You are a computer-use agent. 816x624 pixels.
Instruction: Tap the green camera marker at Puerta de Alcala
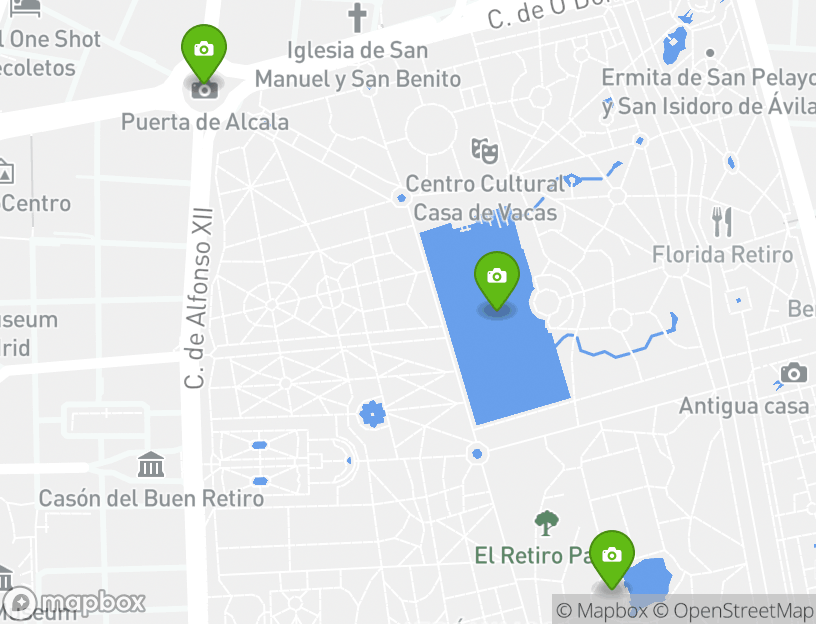pyautogui.click(x=203, y=52)
